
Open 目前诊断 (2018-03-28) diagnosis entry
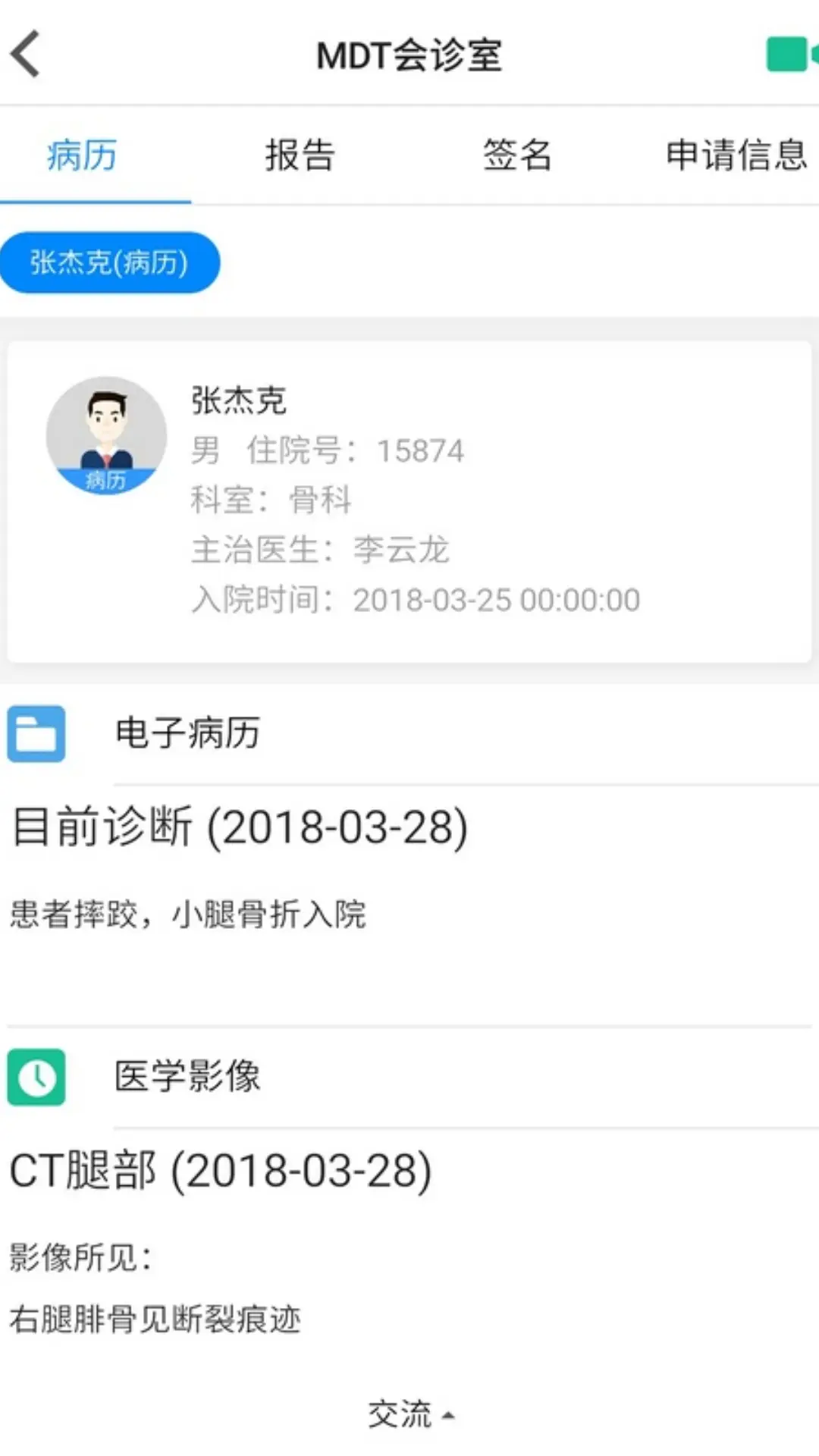(236, 829)
